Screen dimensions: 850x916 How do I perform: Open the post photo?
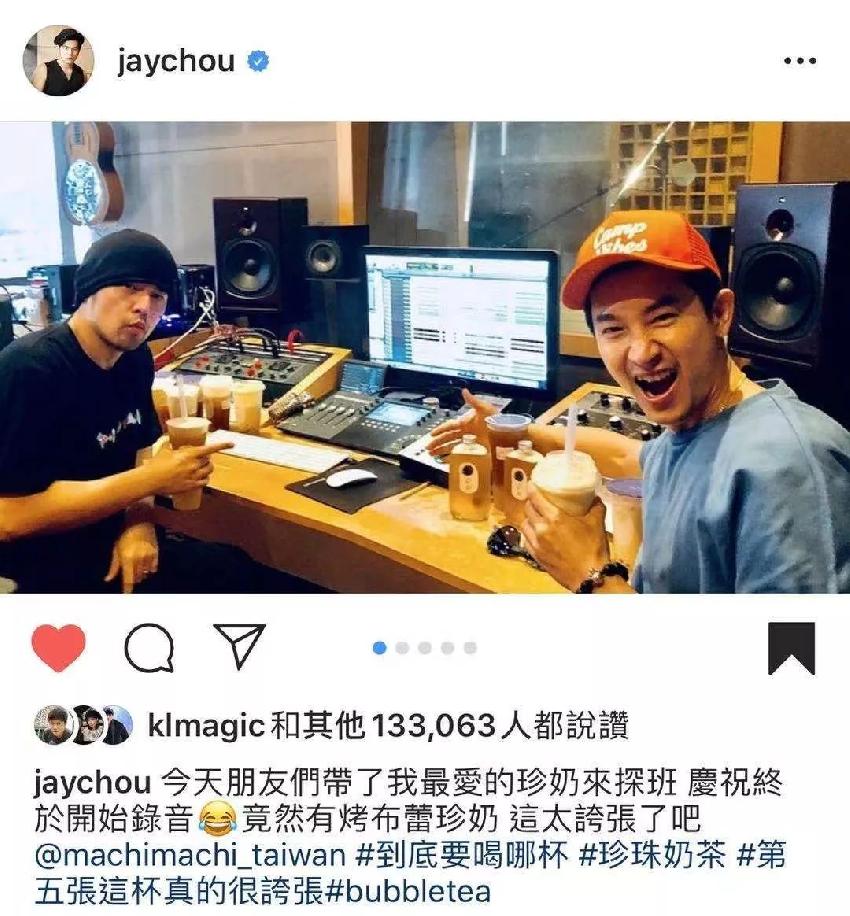click(424, 357)
